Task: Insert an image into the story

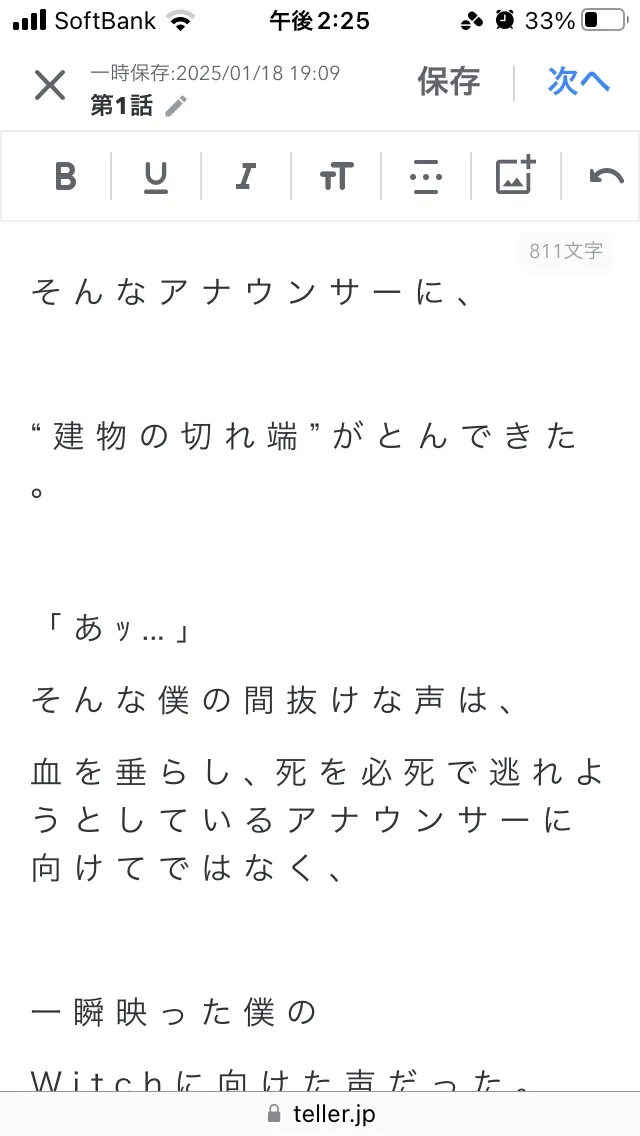Action: (515, 175)
